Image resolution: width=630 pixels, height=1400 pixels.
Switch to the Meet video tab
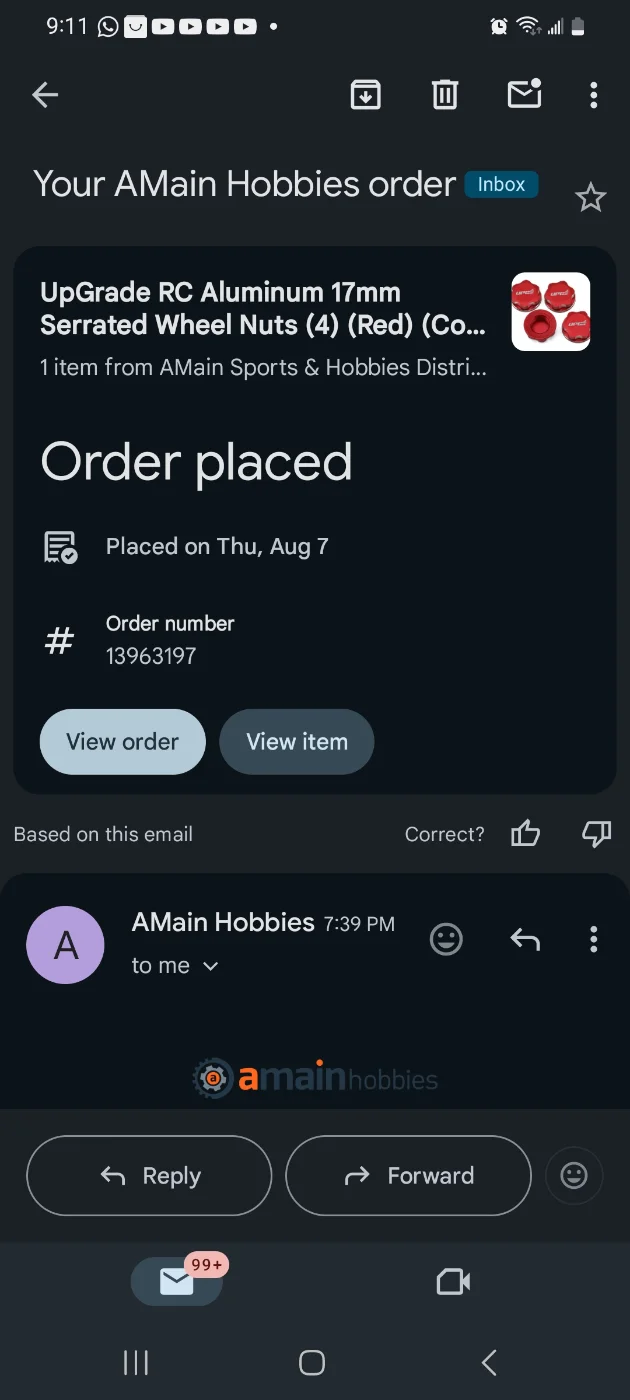(453, 1282)
